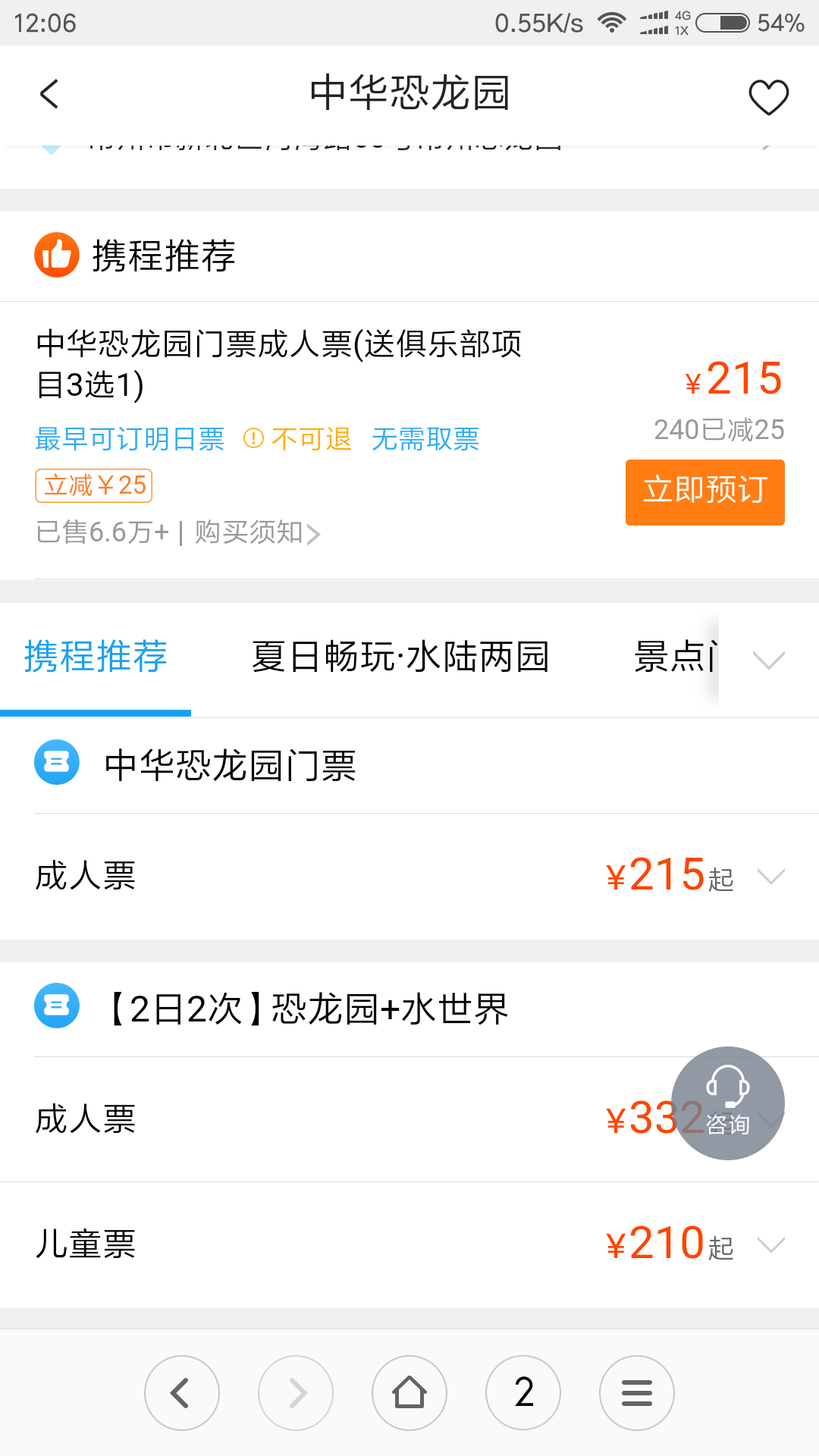The image size is (819, 1456).
Task: Open the browser menu button
Action: [x=637, y=1393]
